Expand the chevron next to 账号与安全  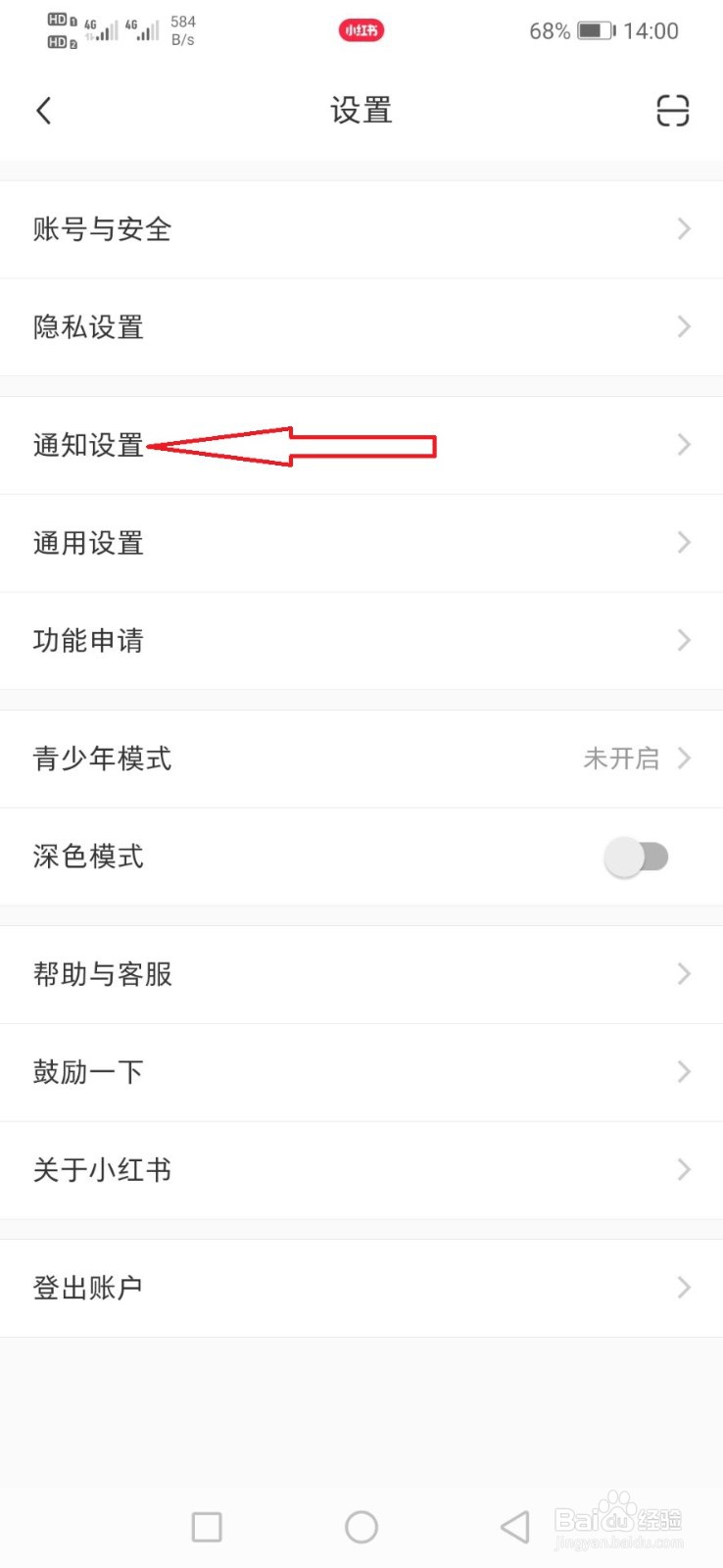coord(684,228)
